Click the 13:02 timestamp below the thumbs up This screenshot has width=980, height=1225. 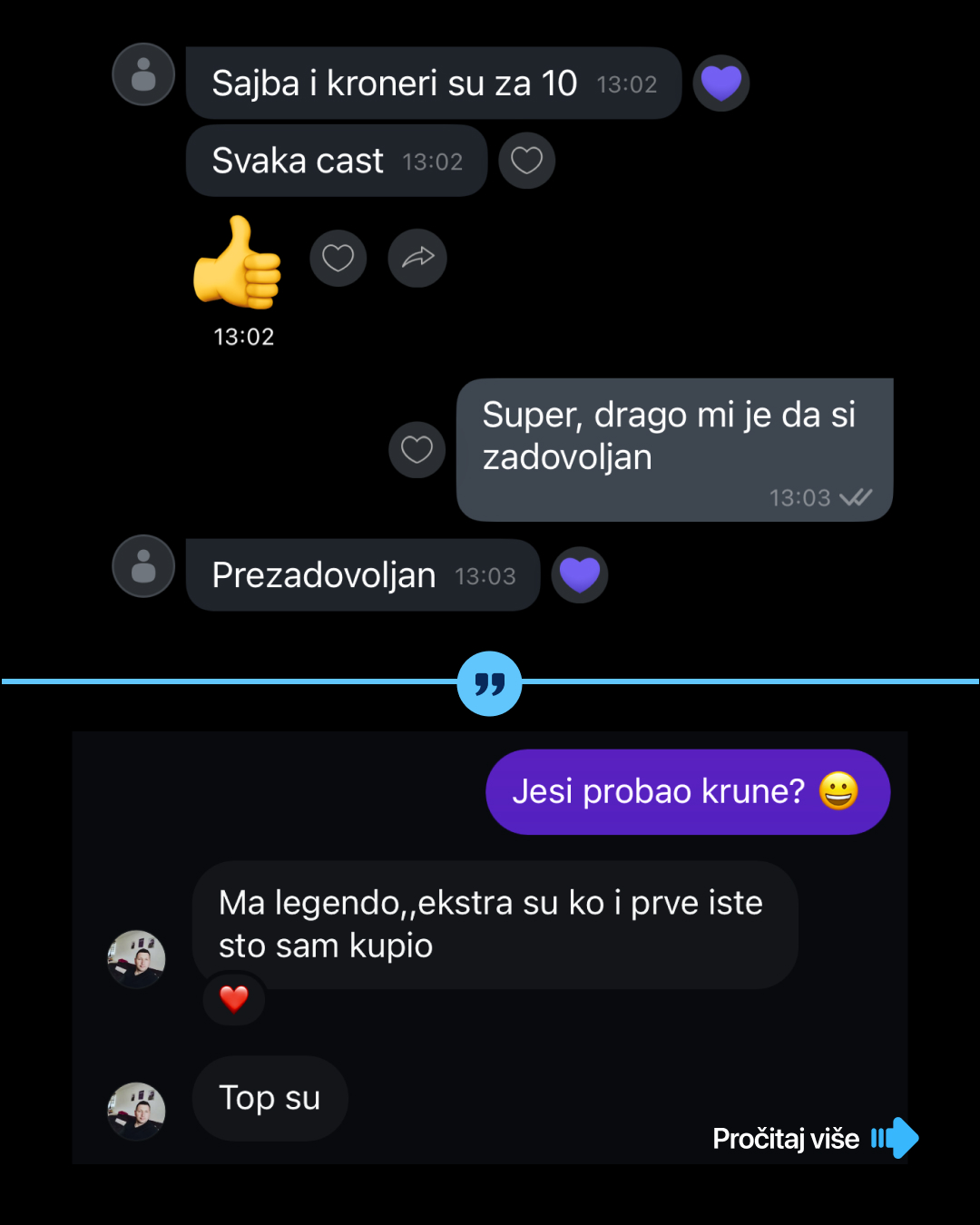click(241, 335)
